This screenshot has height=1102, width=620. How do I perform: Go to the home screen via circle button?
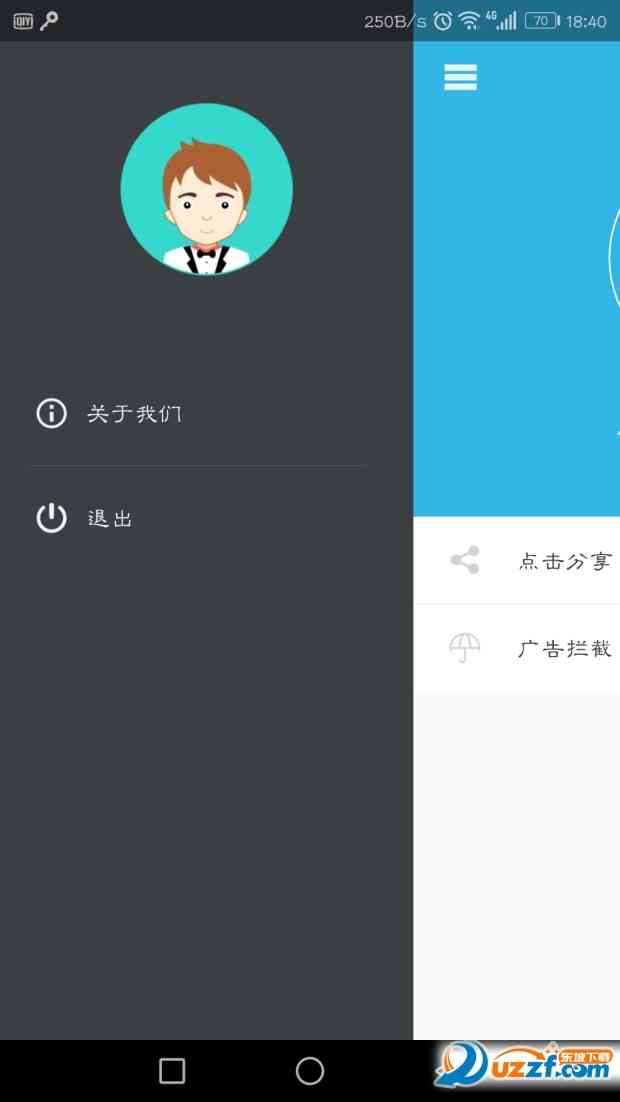(310, 1071)
